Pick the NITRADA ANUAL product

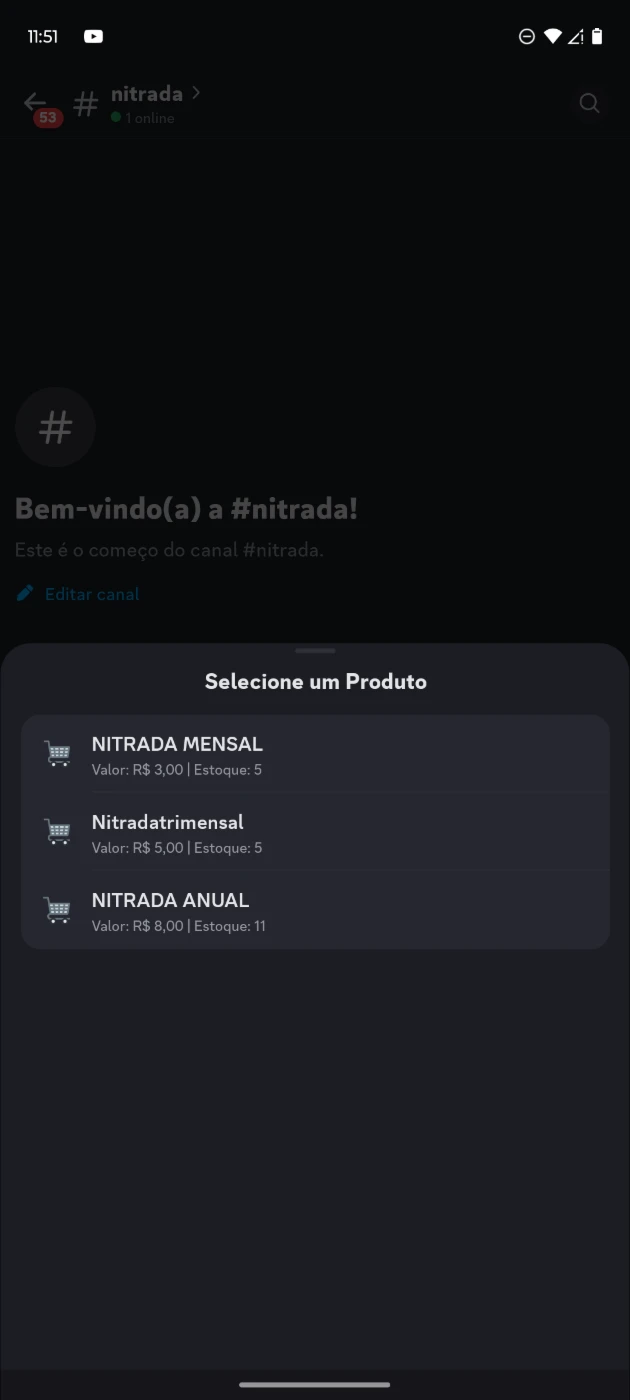pyautogui.click(x=315, y=911)
